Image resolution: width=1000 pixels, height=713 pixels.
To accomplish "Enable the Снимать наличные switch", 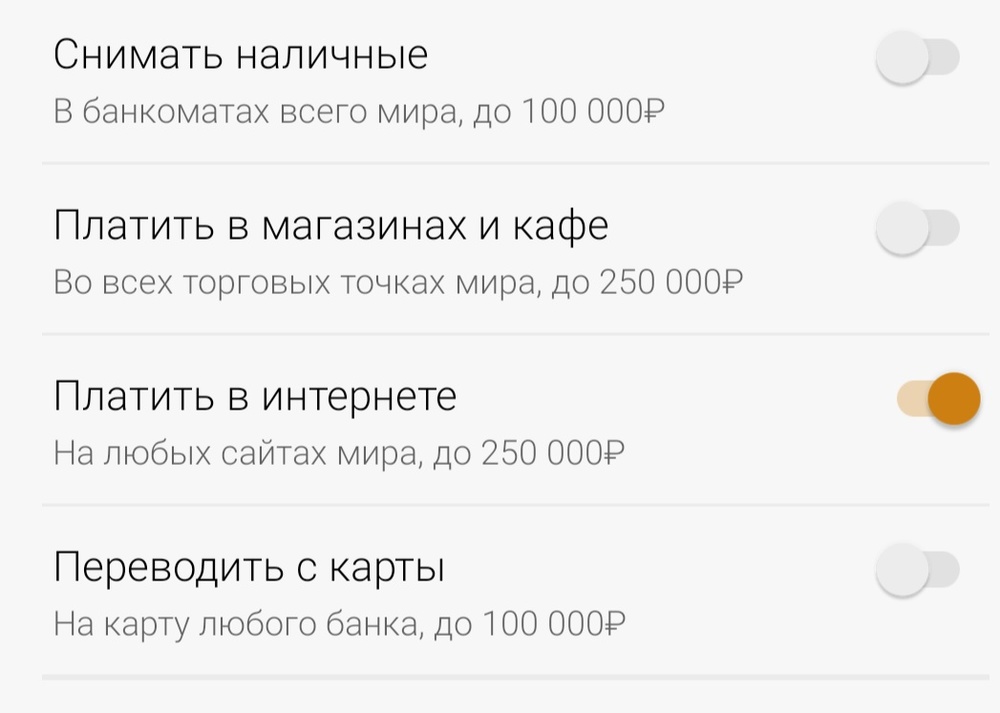I will [x=916, y=58].
